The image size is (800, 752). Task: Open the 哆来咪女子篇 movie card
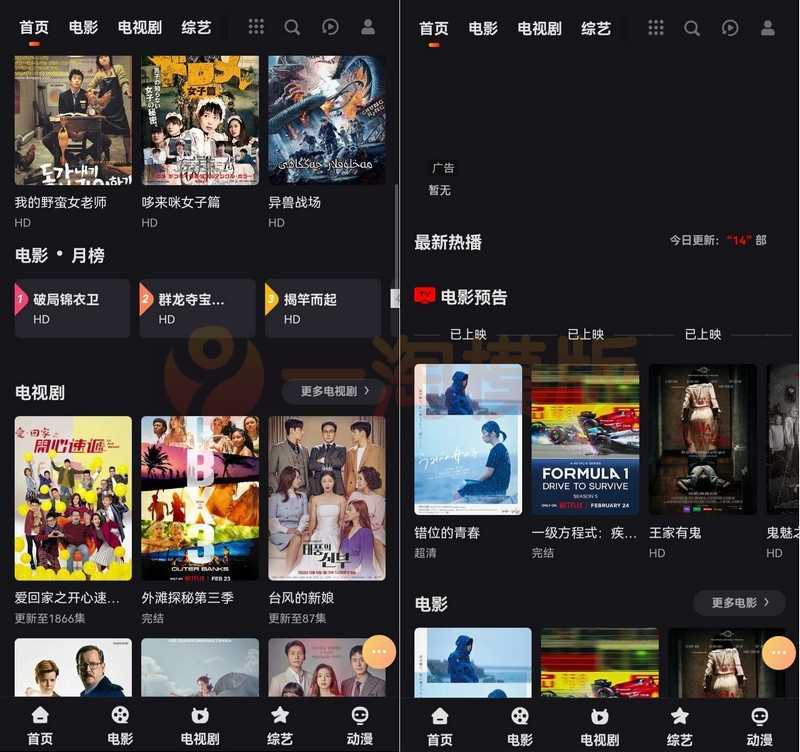(x=200, y=121)
